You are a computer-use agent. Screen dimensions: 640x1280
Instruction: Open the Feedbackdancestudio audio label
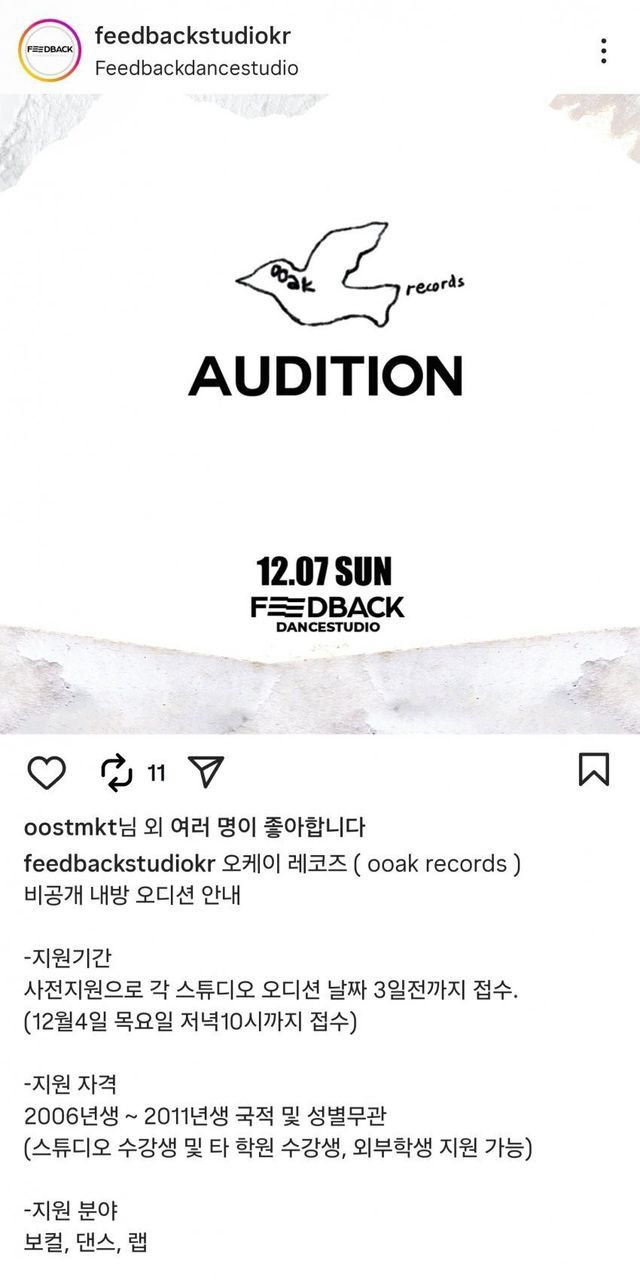pyautogui.click(x=196, y=68)
